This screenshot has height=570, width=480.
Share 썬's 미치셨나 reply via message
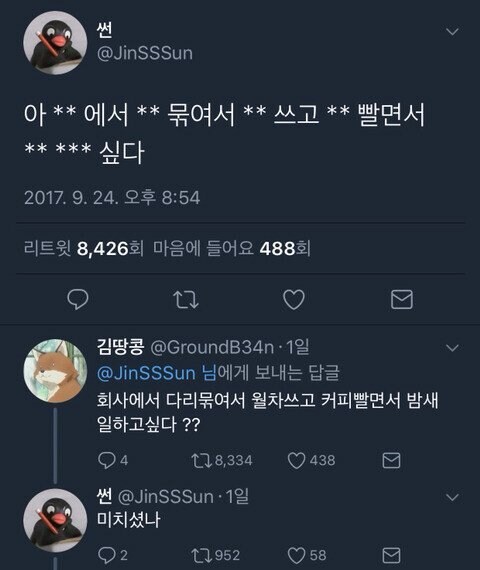coord(392,555)
